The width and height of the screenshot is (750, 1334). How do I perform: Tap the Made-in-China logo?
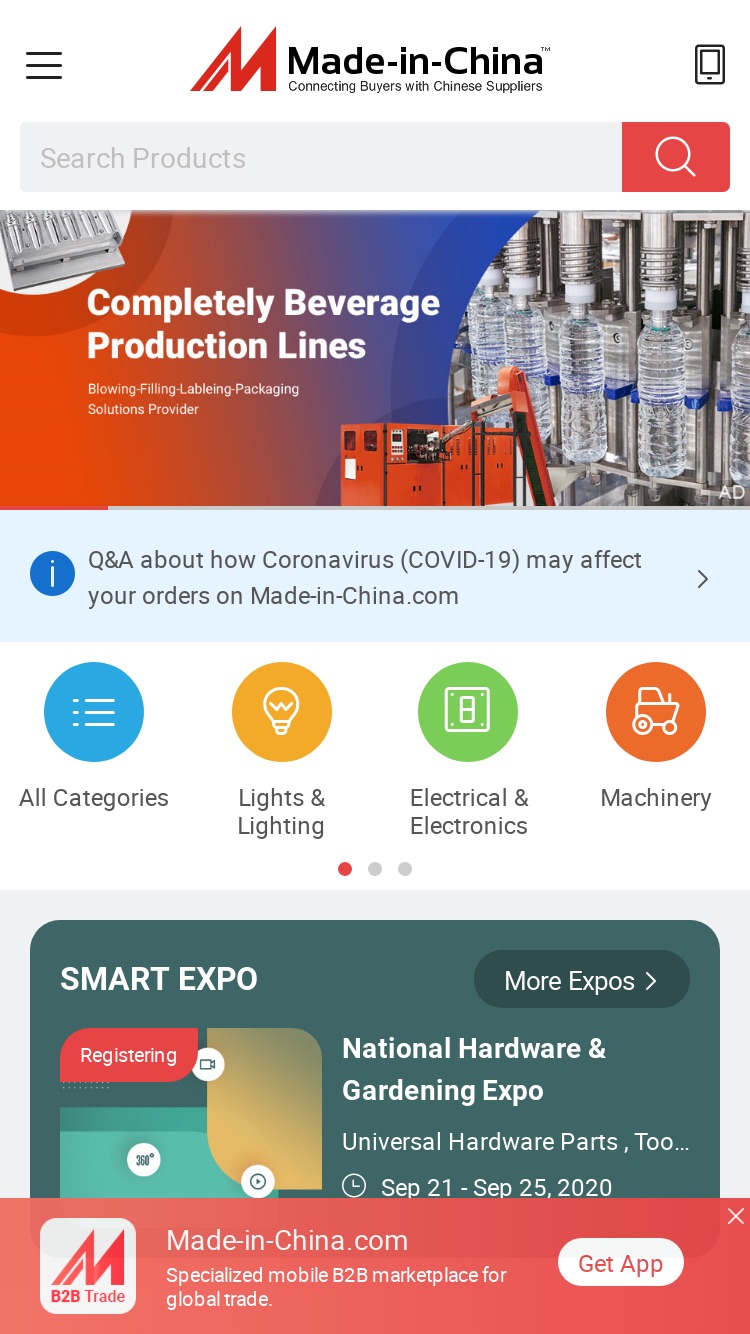coord(370,61)
